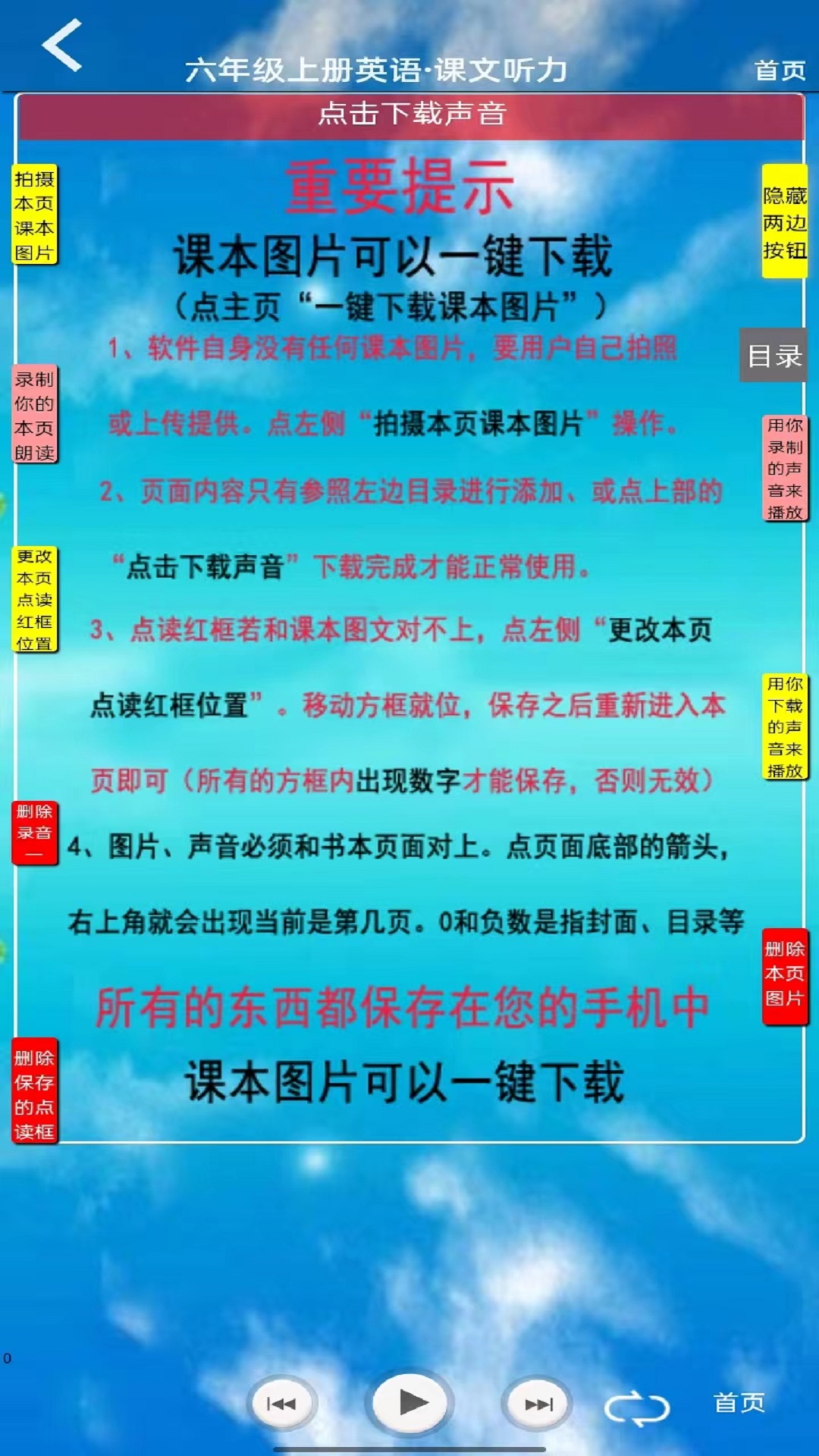This screenshot has height=1456, width=819.
Task: Tap 更改本页点读红框位置
Action: pos(35,599)
